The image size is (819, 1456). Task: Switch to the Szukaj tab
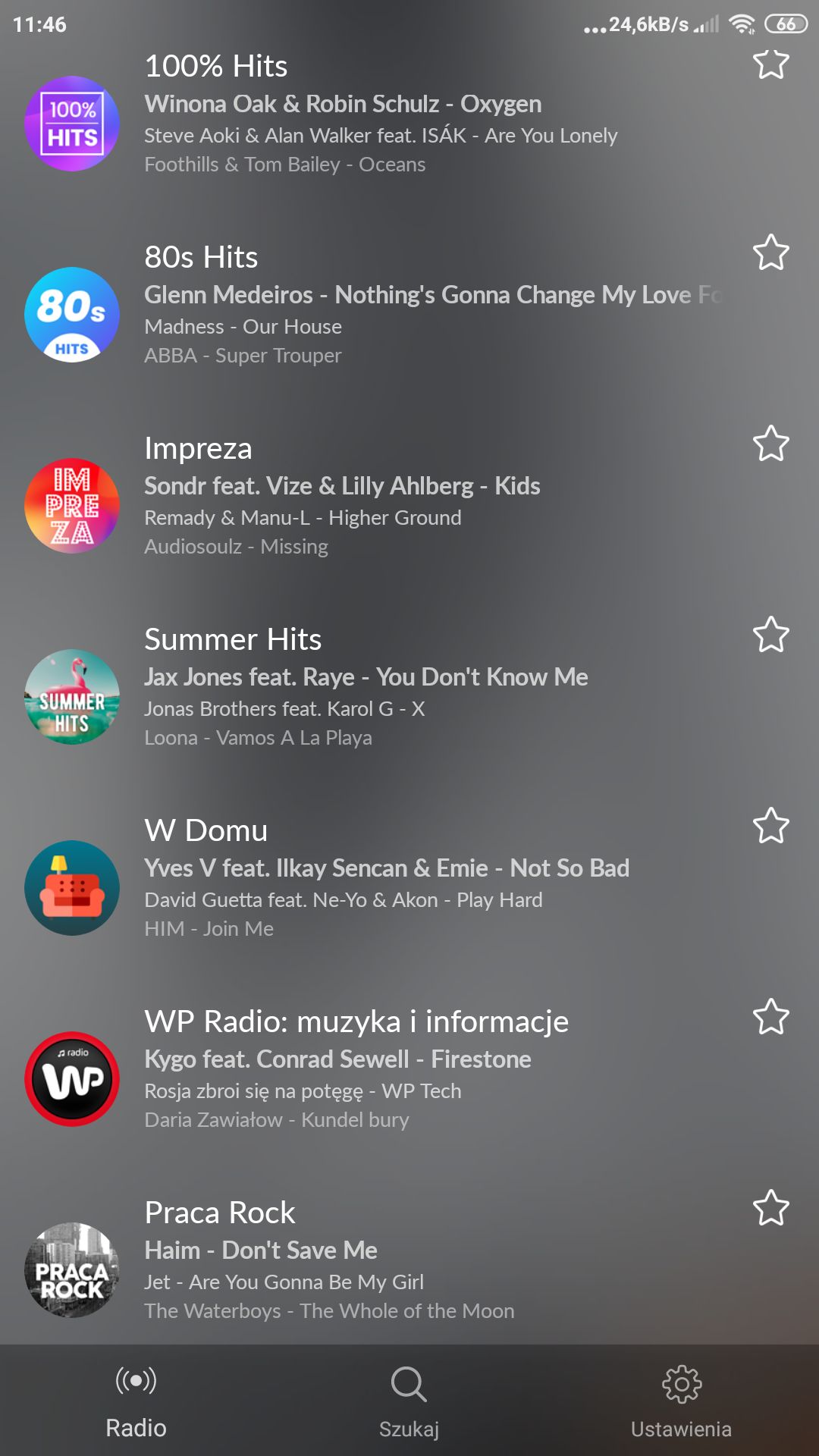[x=409, y=1401]
